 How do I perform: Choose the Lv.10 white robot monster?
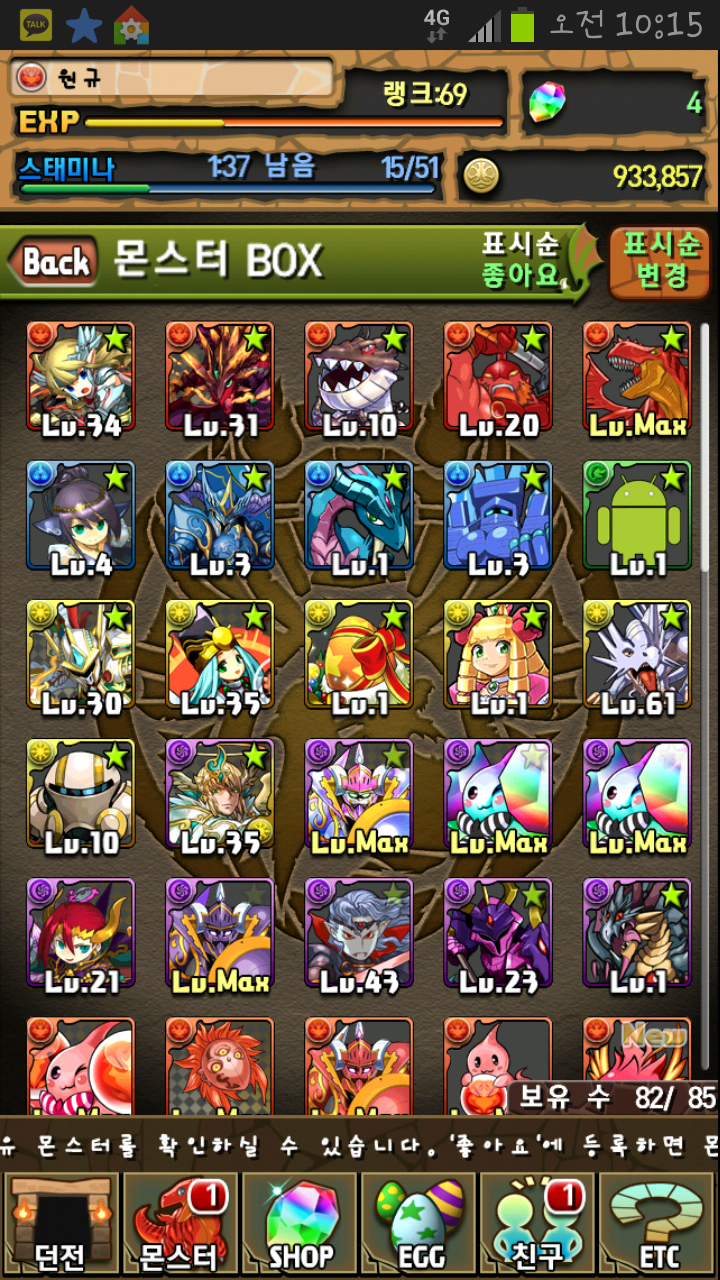[81, 795]
